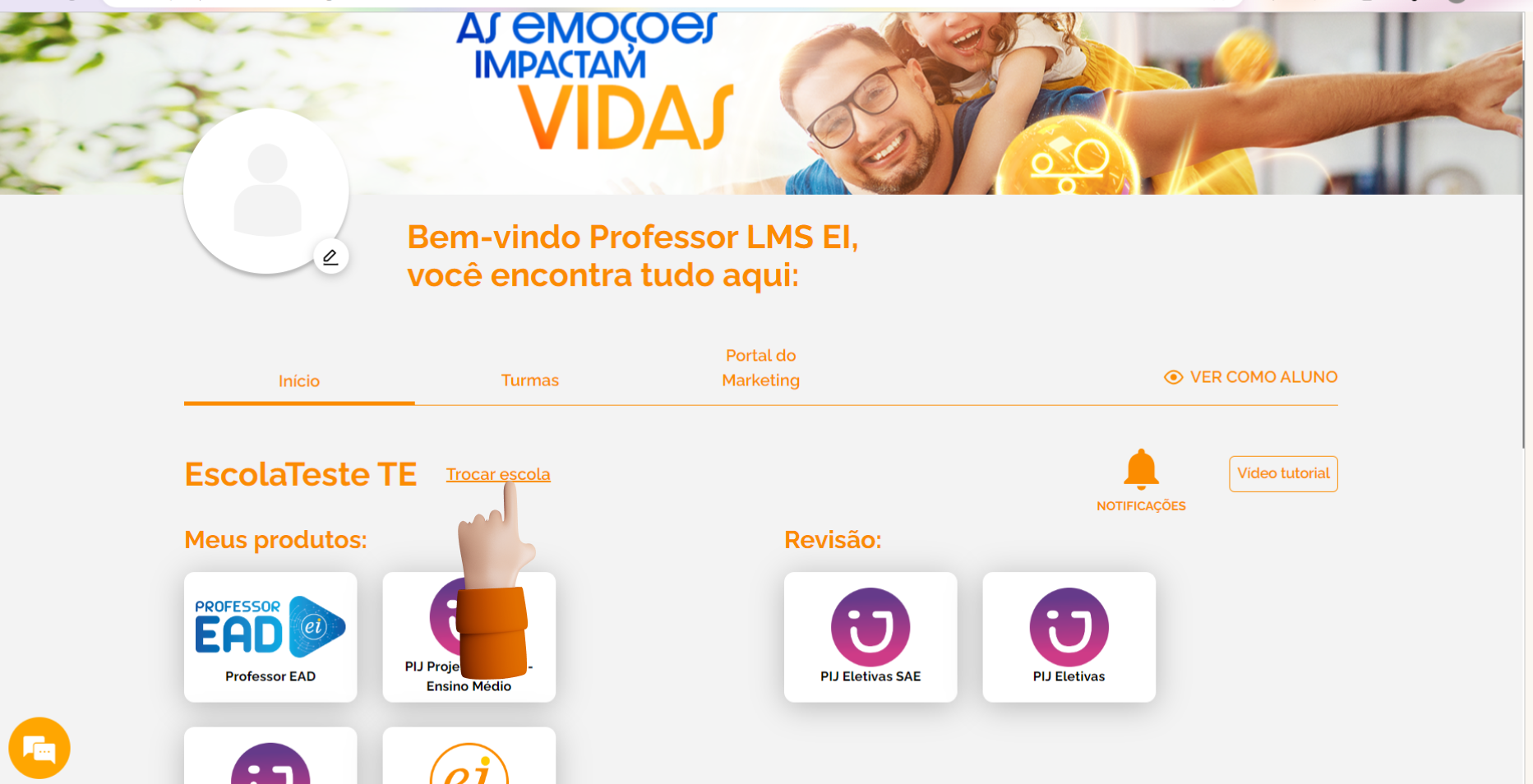Select the Início tab
Screen dimensions: 1533x784
[298, 381]
